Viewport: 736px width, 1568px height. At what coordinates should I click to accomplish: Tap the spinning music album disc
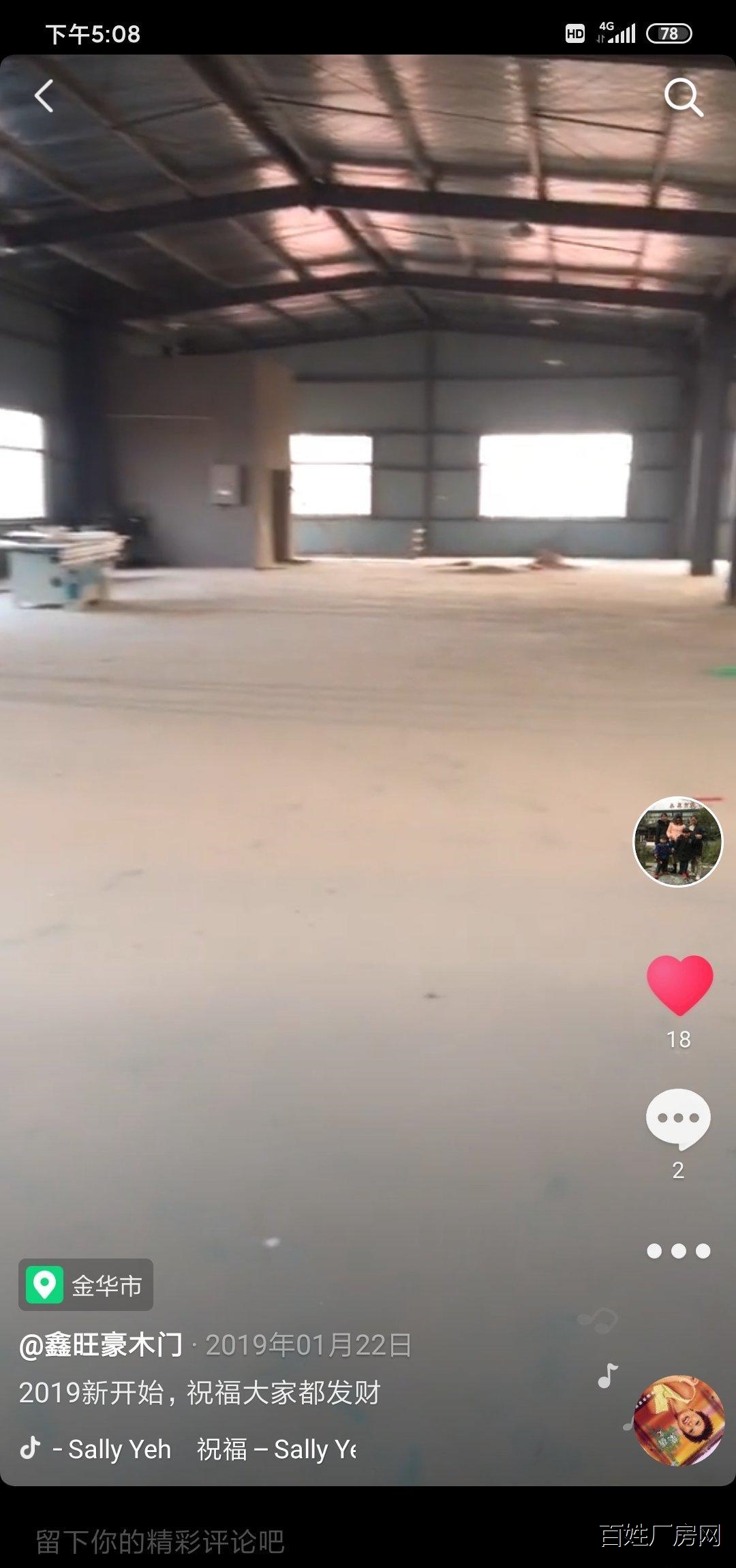point(678,1421)
